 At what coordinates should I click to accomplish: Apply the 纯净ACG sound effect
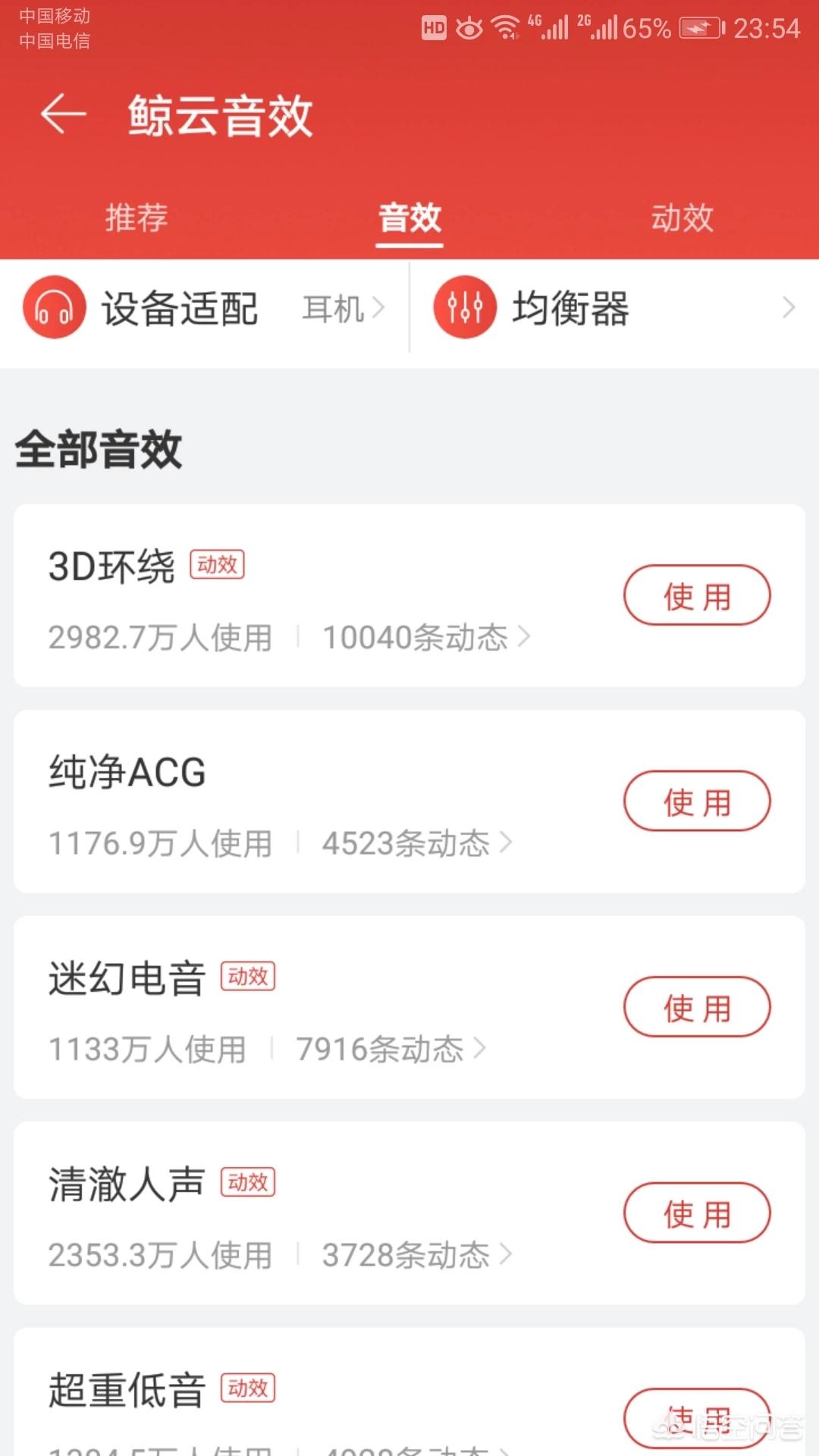click(x=696, y=802)
